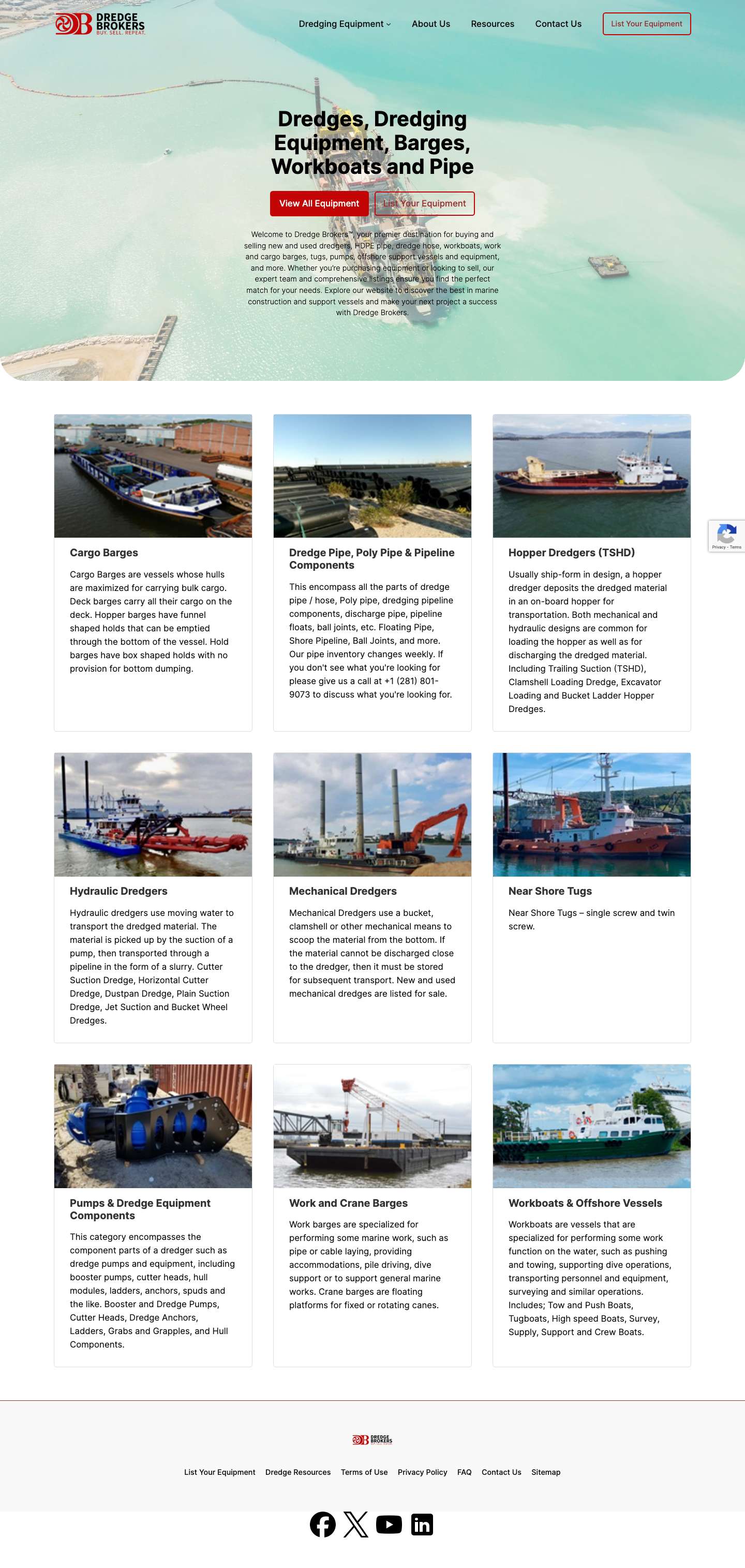Open the YouTube channel icon
The image size is (745, 1568).
pyautogui.click(x=389, y=1525)
